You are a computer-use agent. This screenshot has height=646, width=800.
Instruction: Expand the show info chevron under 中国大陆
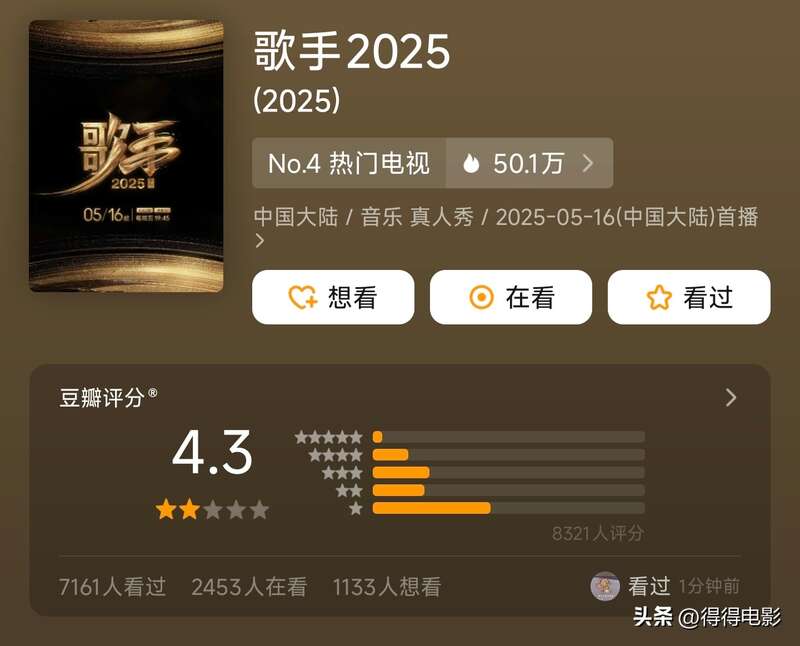[x=260, y=241]
